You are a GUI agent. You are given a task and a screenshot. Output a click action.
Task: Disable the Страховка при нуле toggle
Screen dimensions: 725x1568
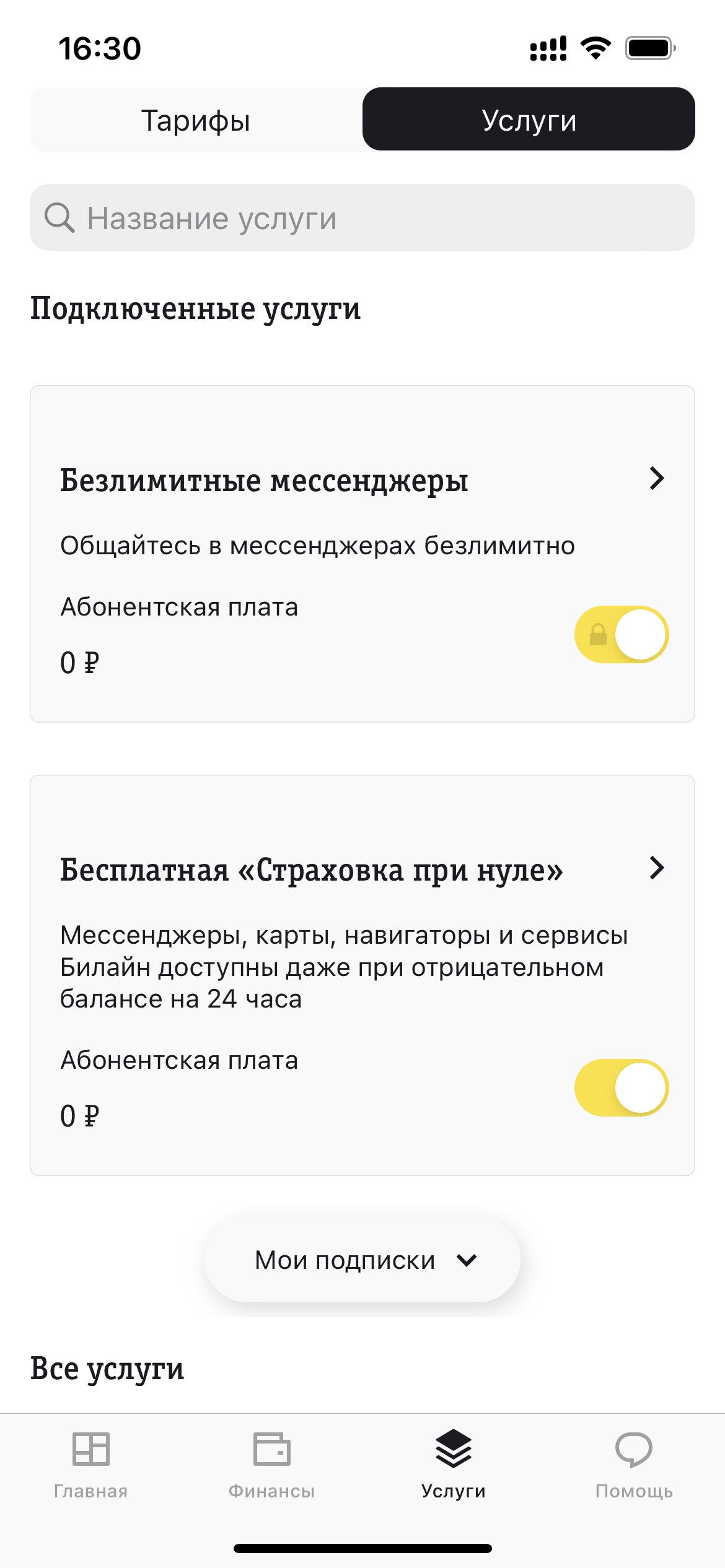click(622, 1087)
